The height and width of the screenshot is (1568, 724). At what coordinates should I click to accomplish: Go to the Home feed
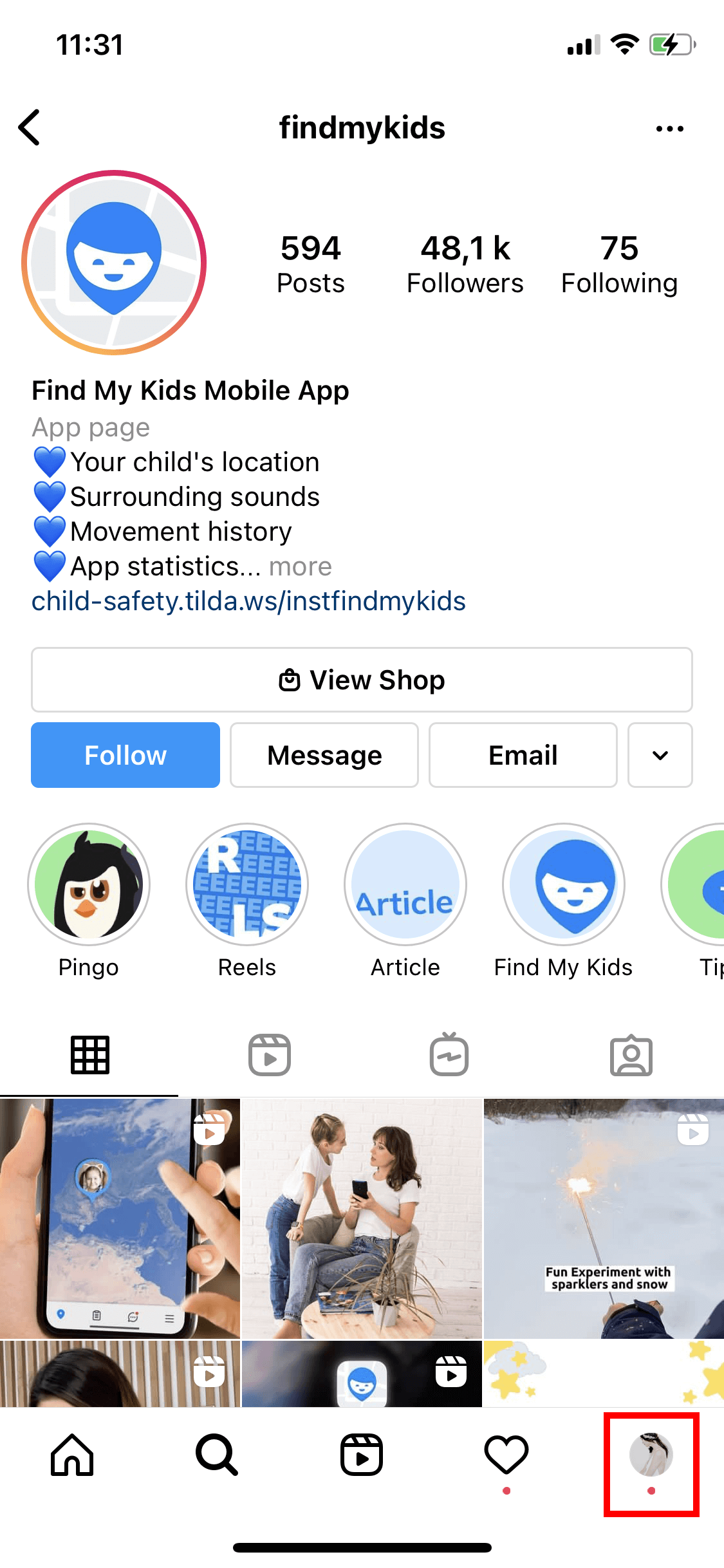pyautogui.click(x=72, y=1455)
